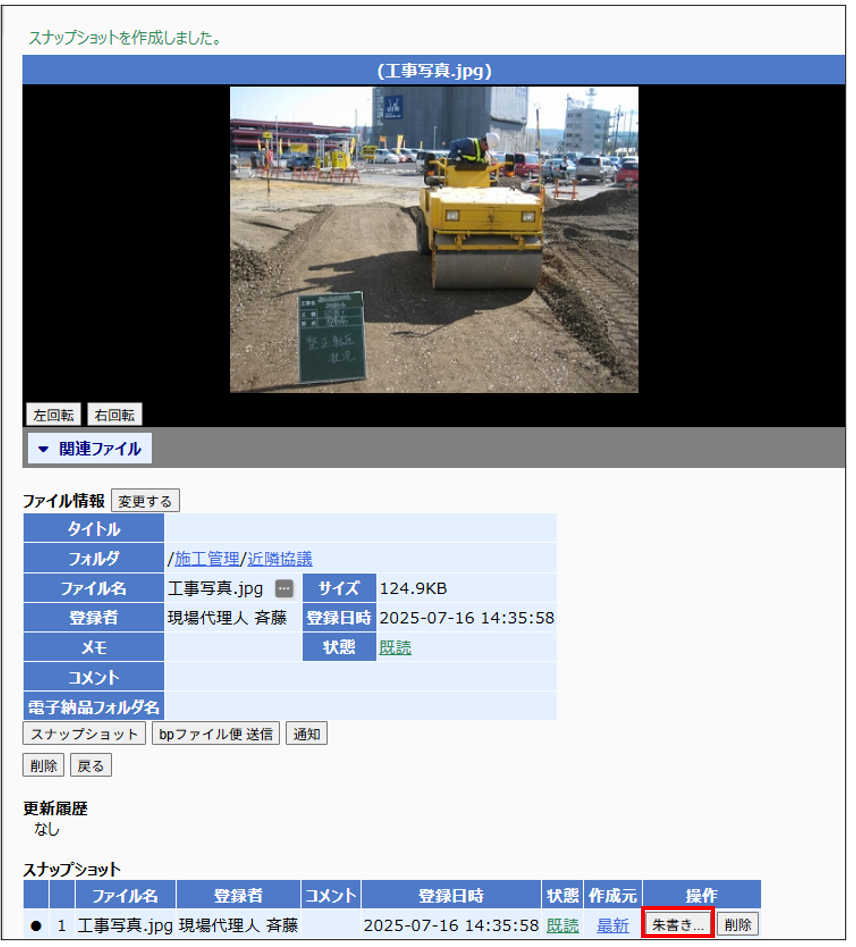Rotate the photo left with 左回転
The width and height of the screenshot is (856, 947).
[53, 415]
